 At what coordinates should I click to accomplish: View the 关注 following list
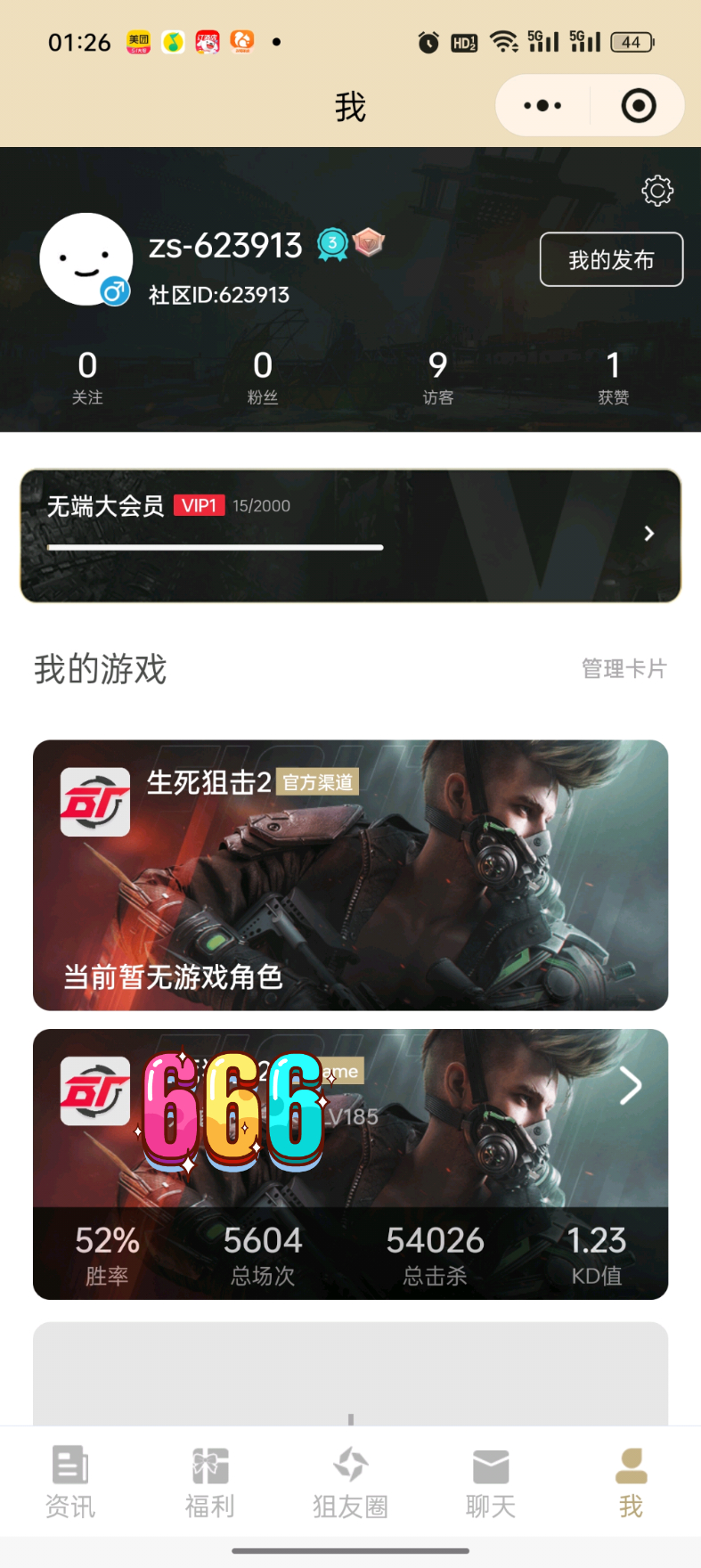tap(87, 377)
